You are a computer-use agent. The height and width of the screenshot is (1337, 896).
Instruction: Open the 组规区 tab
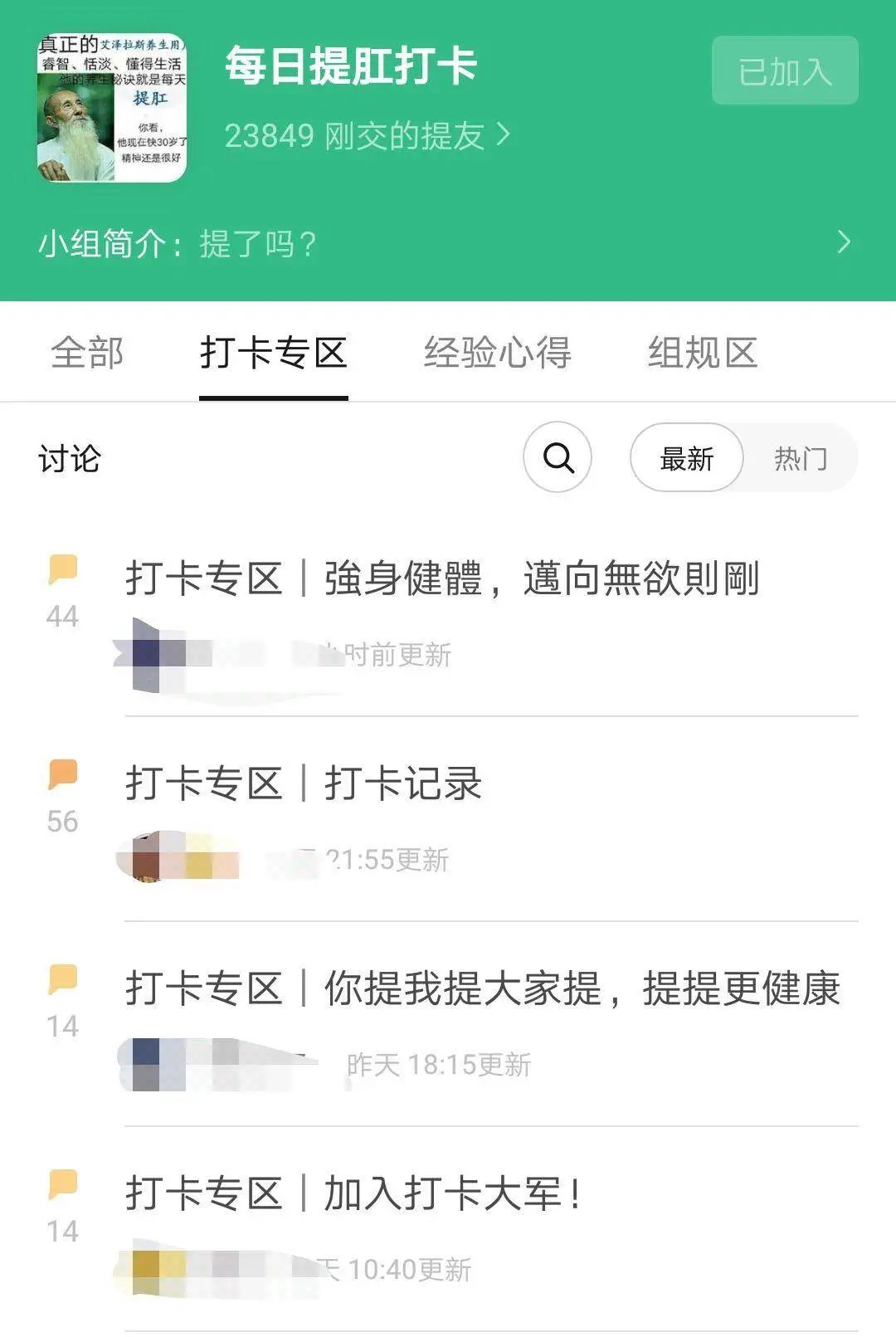pos(702,353)
